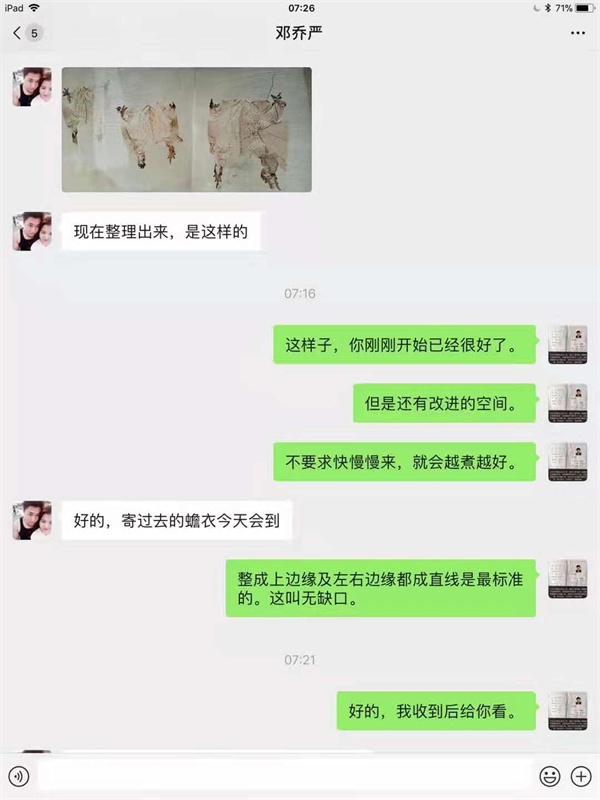
Task: Switch to voice message input
Action: coord(18,776)
